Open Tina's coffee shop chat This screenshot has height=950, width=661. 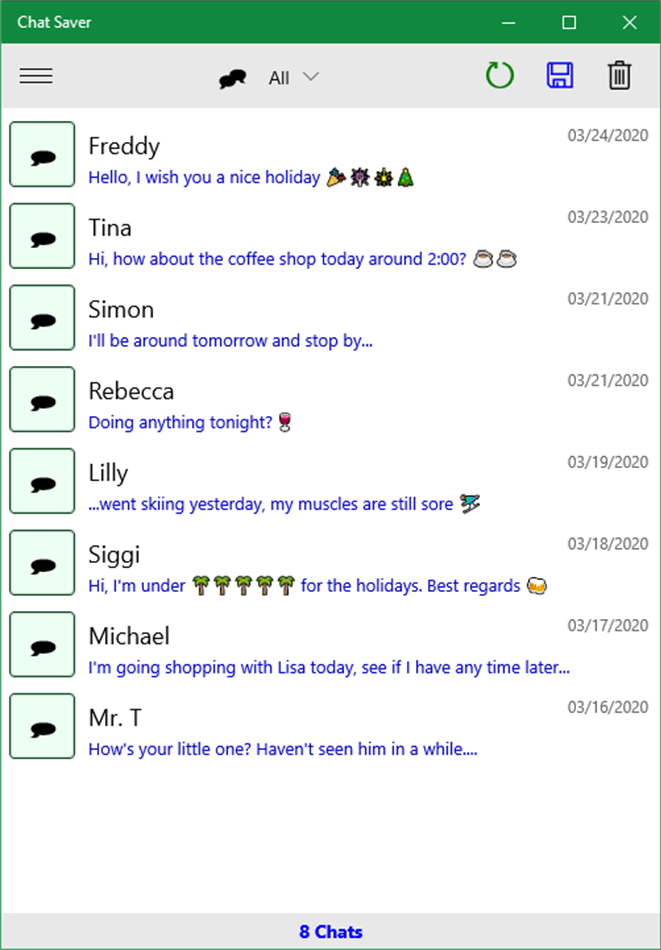coord(330,242)
